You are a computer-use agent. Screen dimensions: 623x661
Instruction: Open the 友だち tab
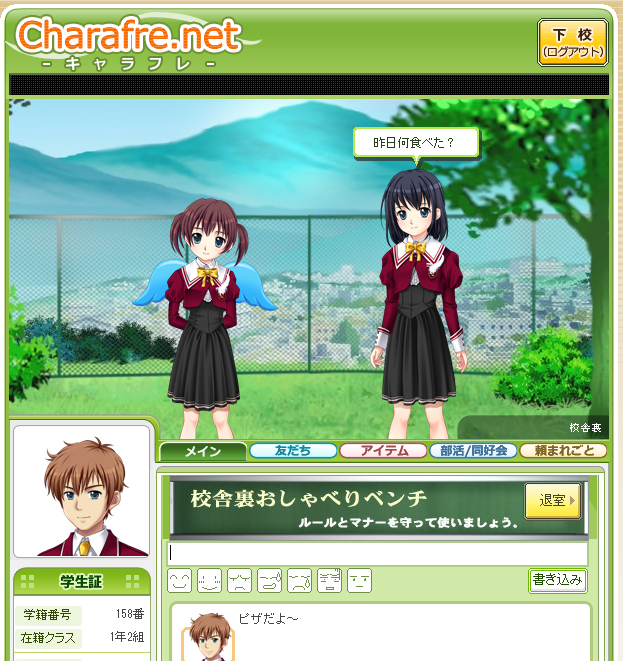(x=292, y=451)
